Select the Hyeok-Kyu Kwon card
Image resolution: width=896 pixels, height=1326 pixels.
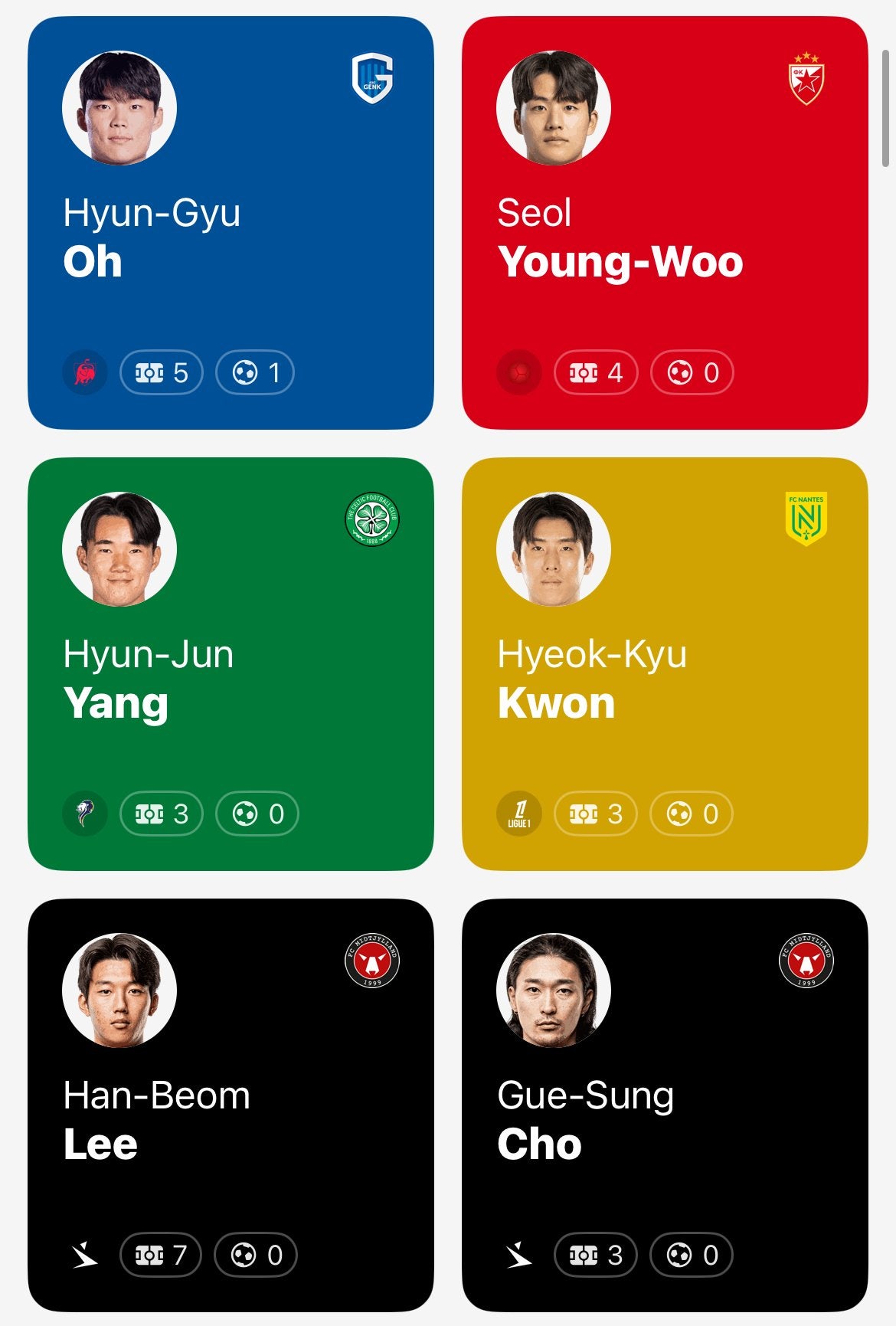point(664,663)
